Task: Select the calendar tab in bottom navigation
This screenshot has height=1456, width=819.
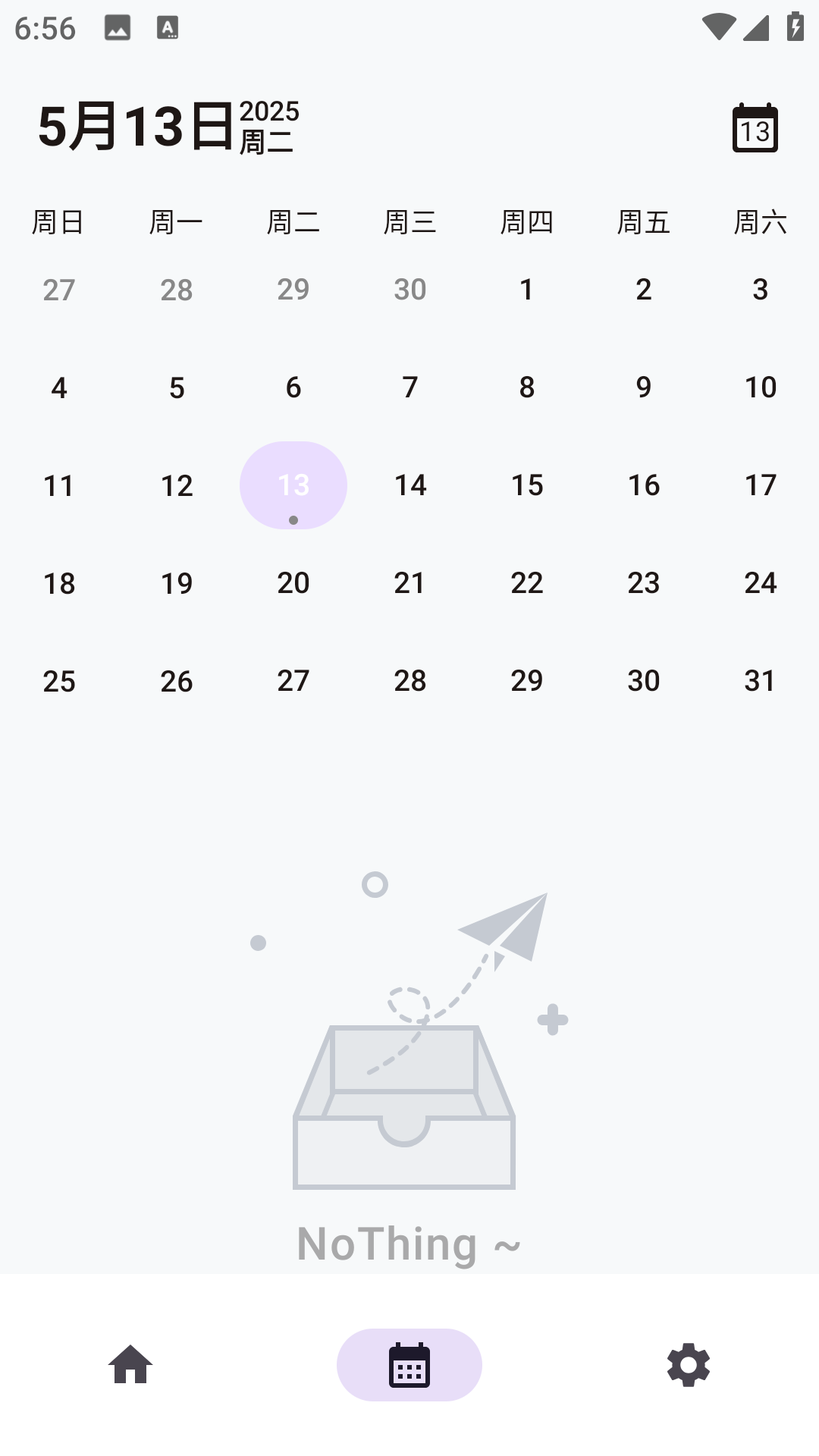Action: (x=409, y=1364)
